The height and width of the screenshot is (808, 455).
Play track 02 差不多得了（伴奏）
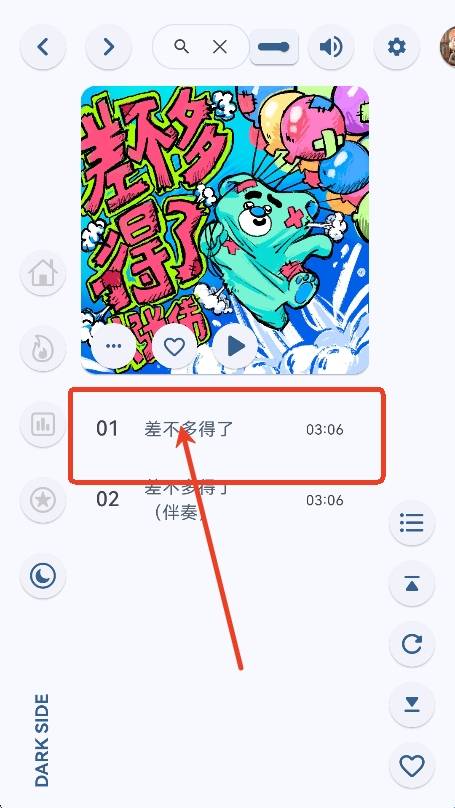click(227, 499)
